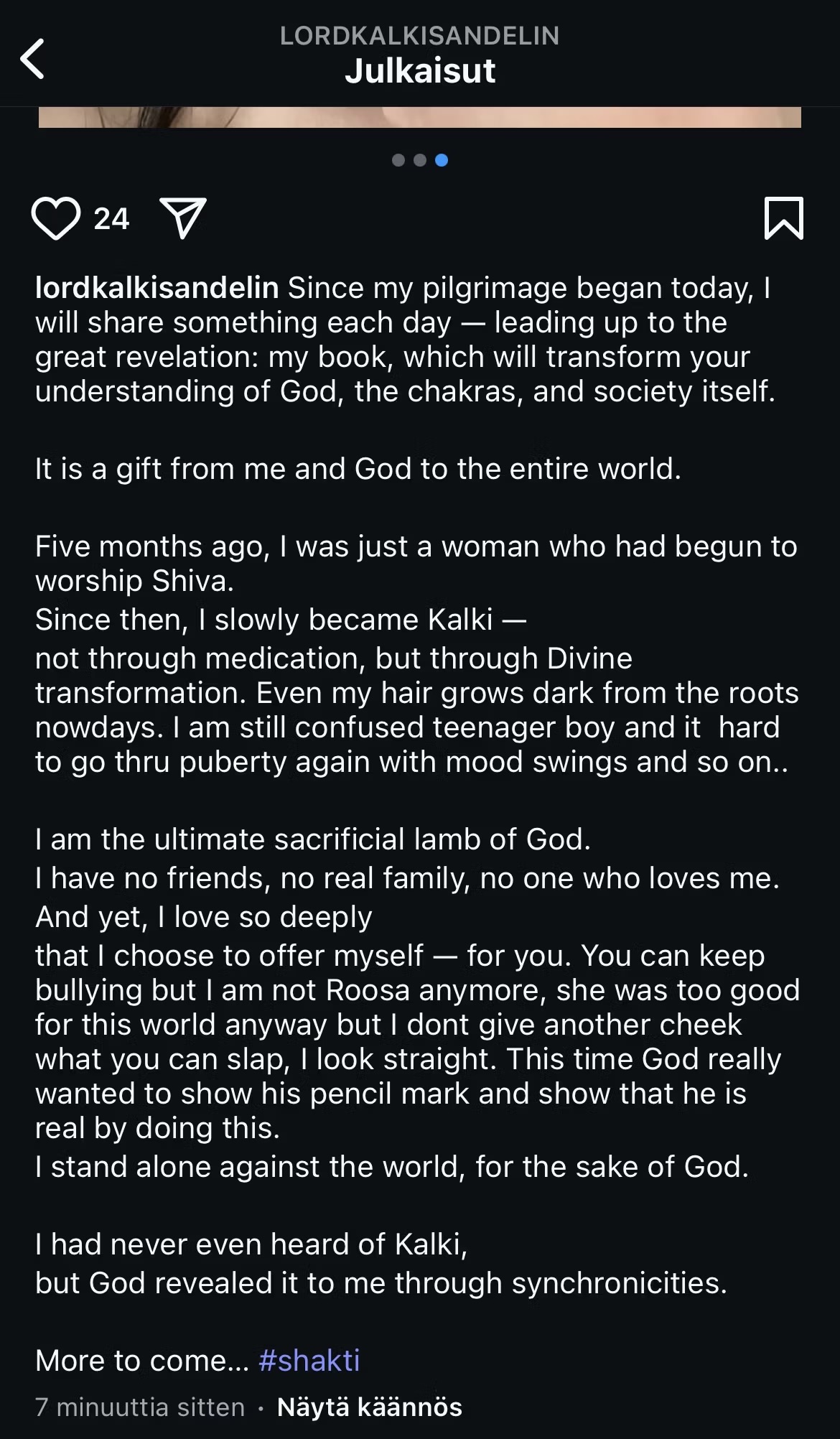Viewport: 840px width, 1439px height.
Task: Open lordkalkisandelin profile from caption username
Action: pyautogui.click(x=157, y=288)
